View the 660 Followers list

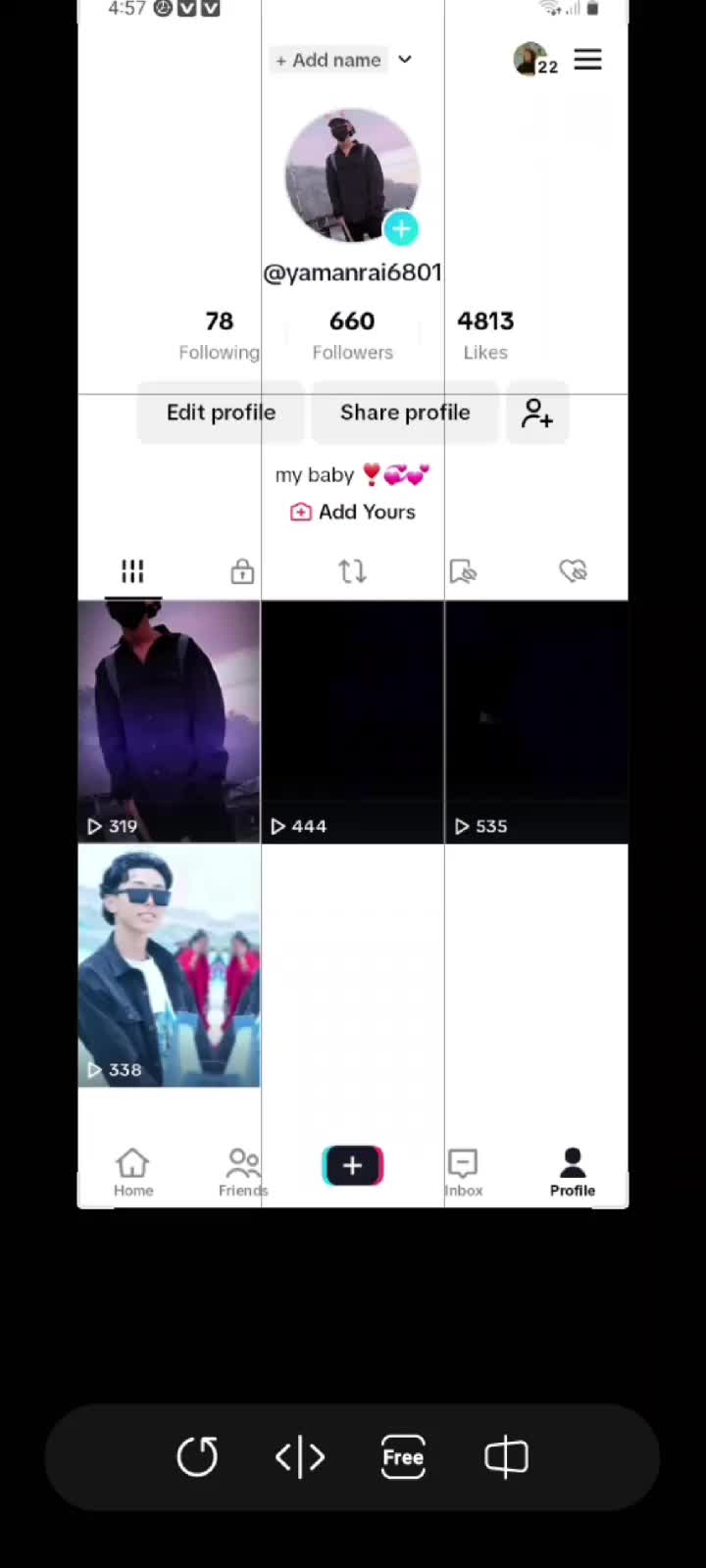(352, 335)
